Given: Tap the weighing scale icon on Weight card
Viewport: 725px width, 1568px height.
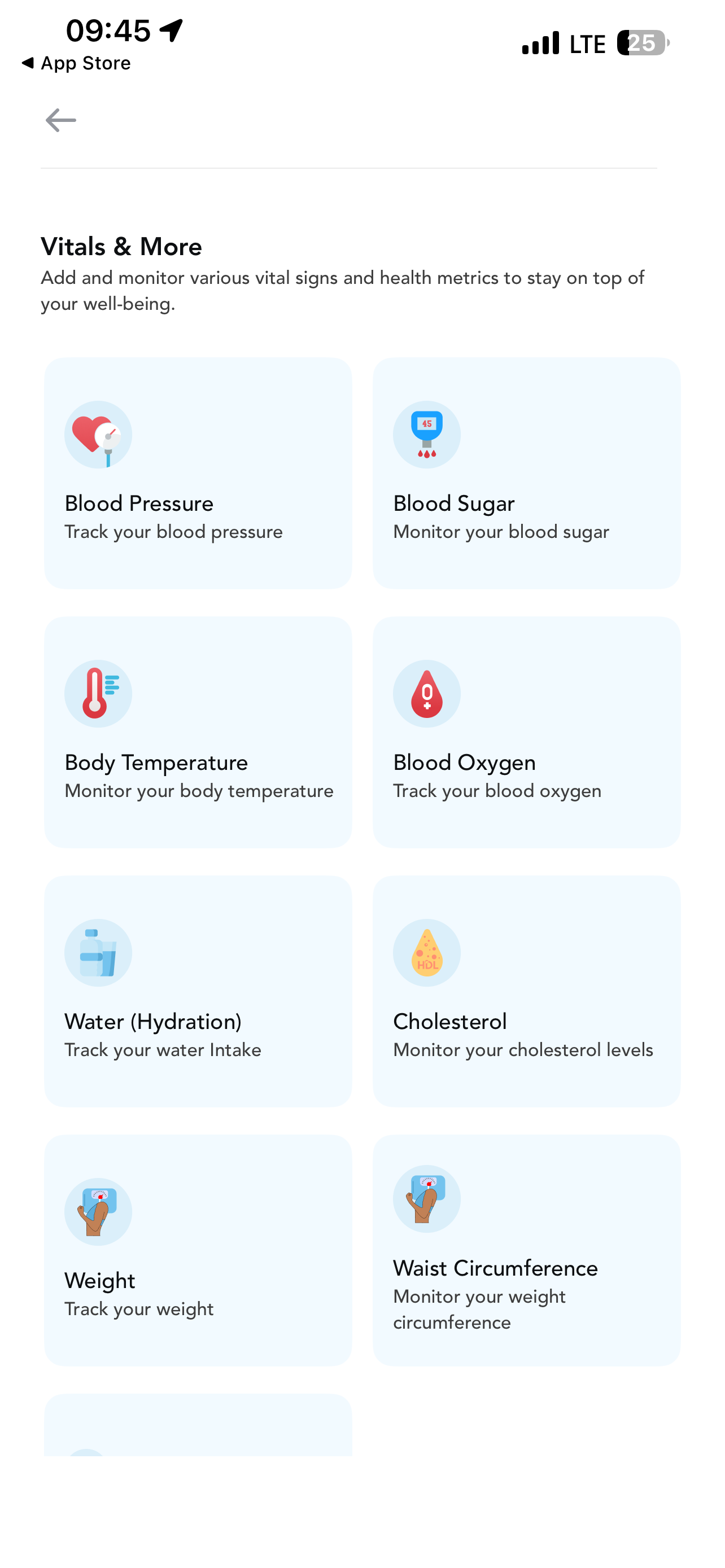Looking at the screenshot, I should (x=98, y=1211).
